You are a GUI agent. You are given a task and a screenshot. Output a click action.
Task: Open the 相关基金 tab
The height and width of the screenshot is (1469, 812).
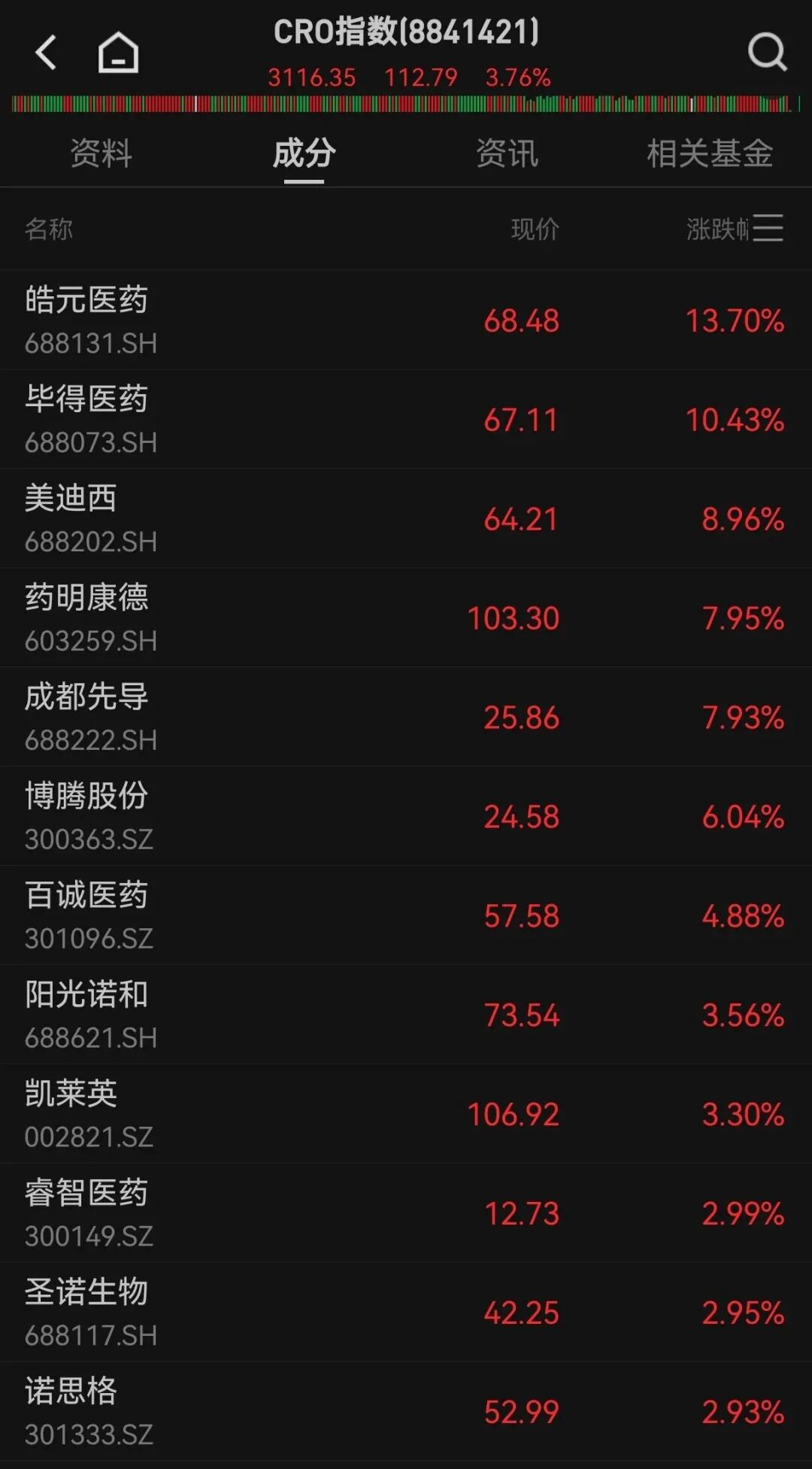[x=710, y=153]
